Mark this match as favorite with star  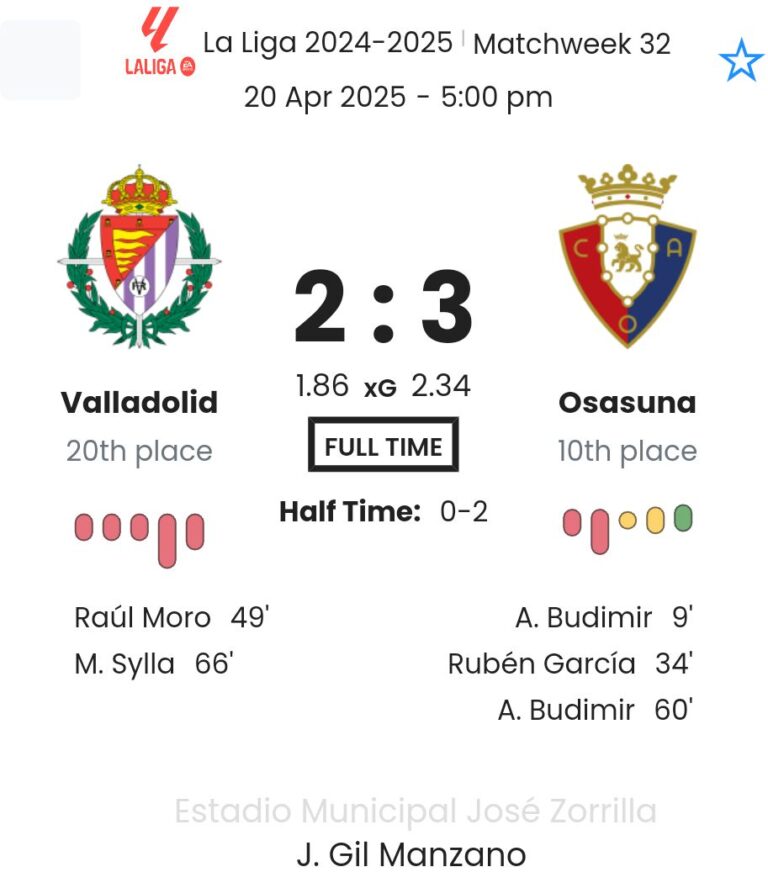tap(741, 62)
